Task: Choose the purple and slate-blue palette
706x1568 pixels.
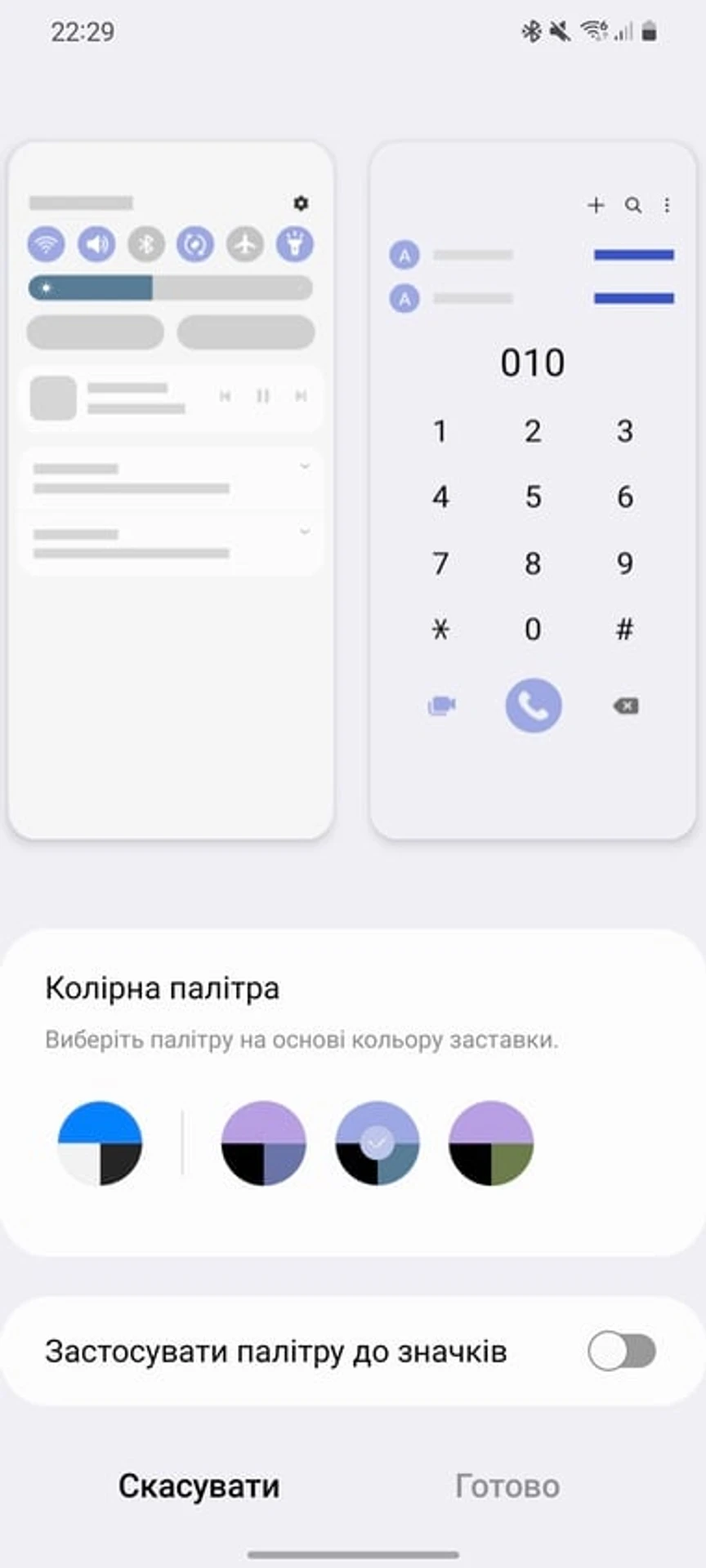Action: [263, 1143]
